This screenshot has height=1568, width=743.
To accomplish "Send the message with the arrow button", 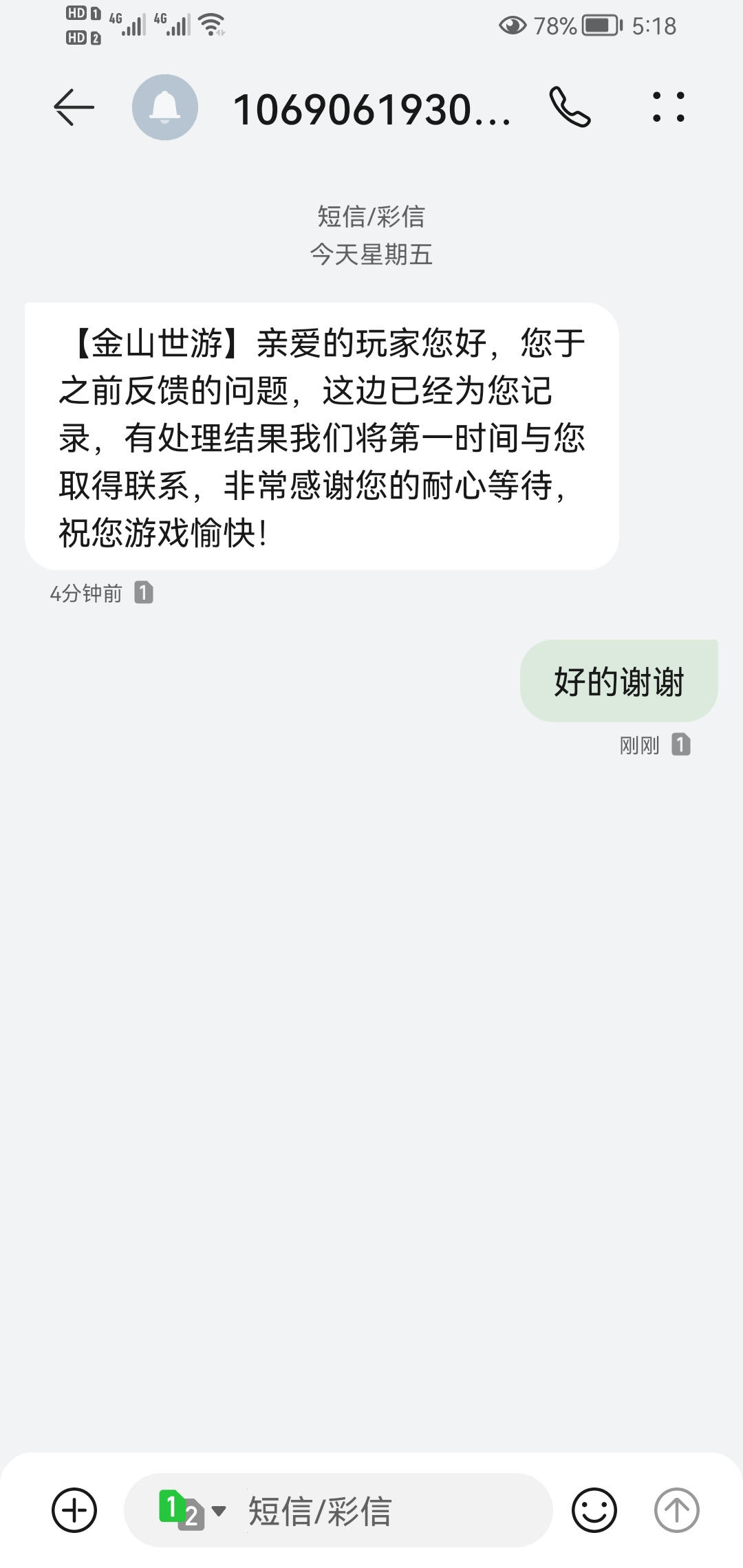I will click(x=676, y=1510).
